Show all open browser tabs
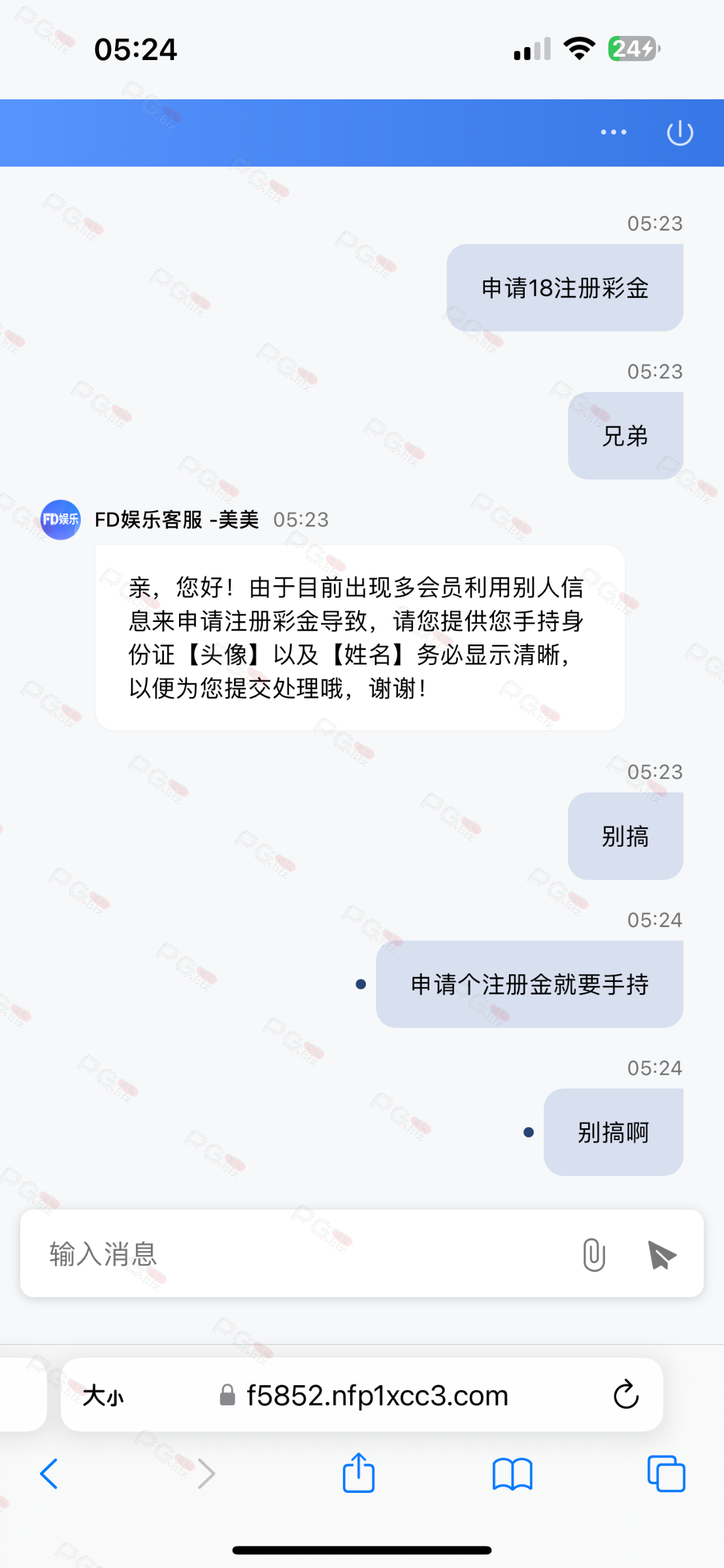This screenshot has height=1568, width=724. click(666, 1474)
